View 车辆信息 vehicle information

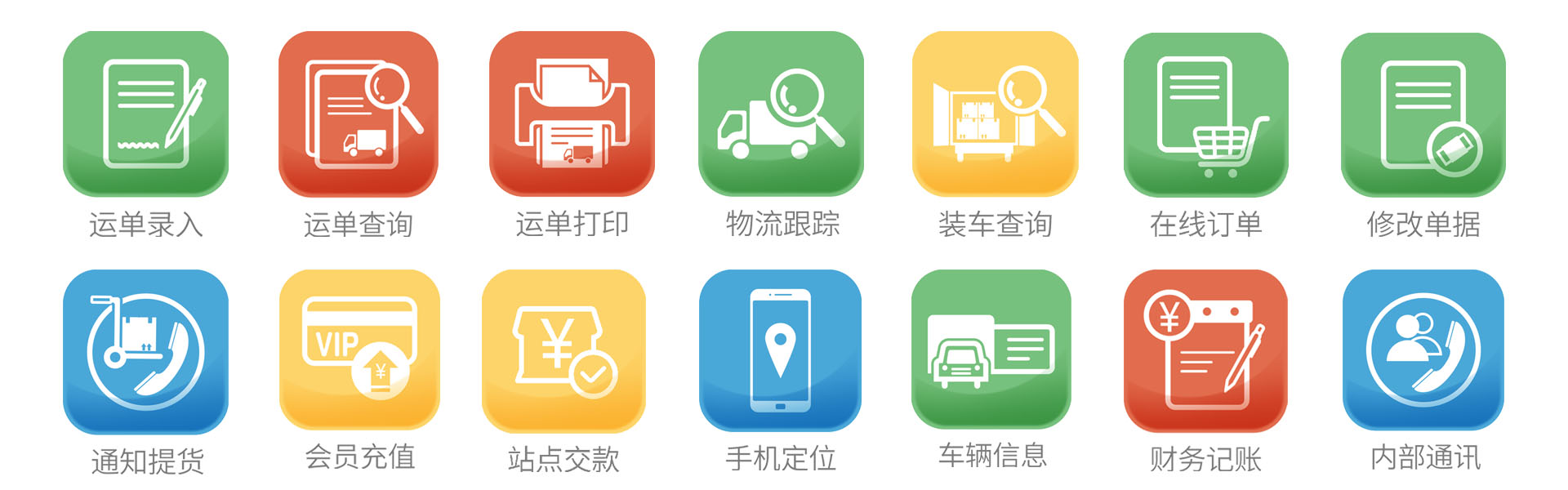[991, 350]
